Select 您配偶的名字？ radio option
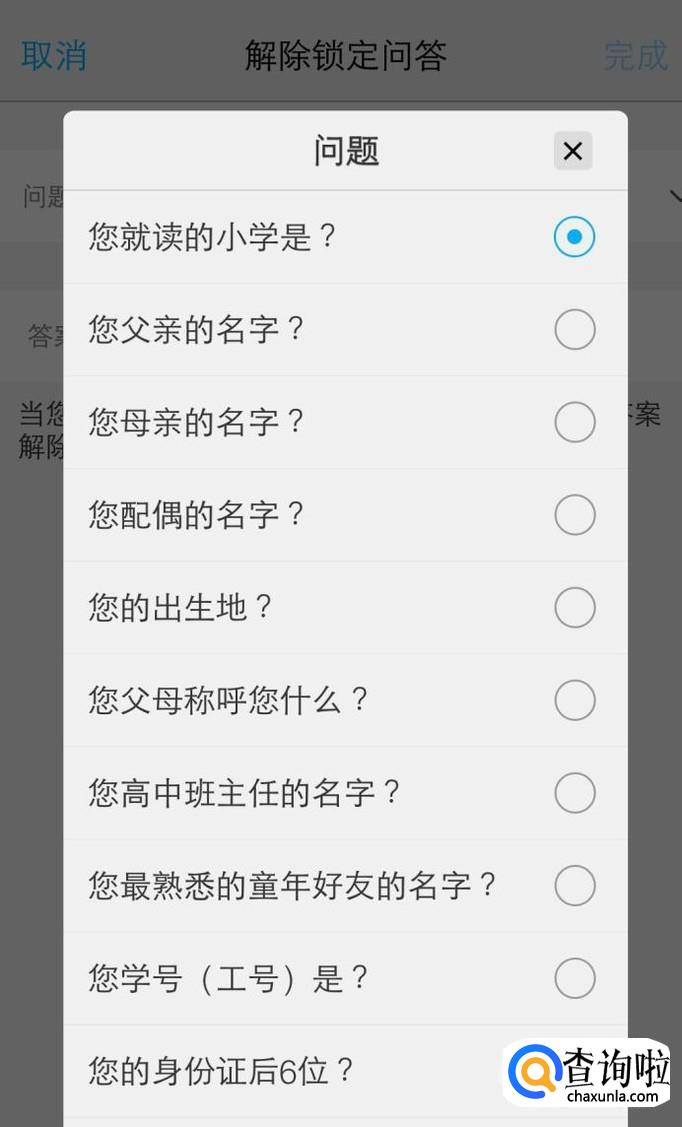Image resolution: width=682 pixels, height=1127 pixels. 574,515
